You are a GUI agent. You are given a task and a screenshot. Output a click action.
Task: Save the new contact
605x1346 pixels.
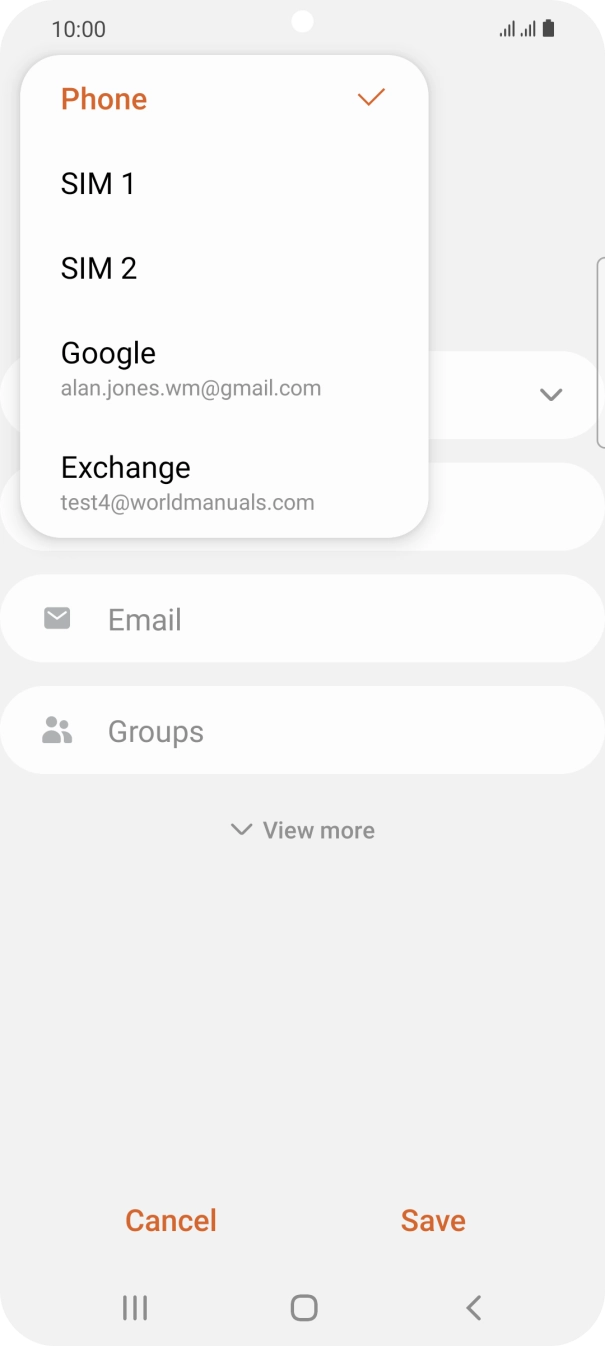(433, 1220)
